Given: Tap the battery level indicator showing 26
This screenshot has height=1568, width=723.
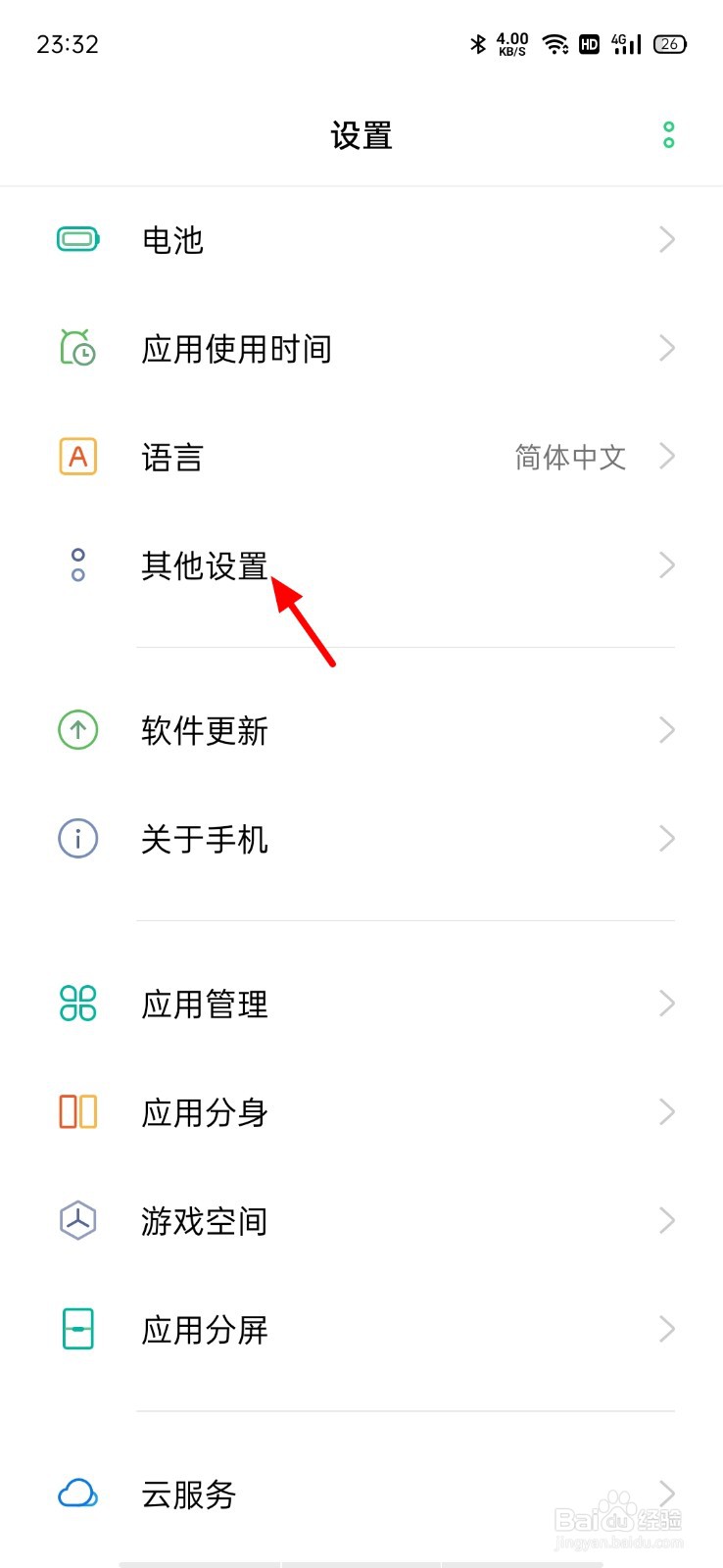Looking at the screenshot, I should [x=670, y=43].
